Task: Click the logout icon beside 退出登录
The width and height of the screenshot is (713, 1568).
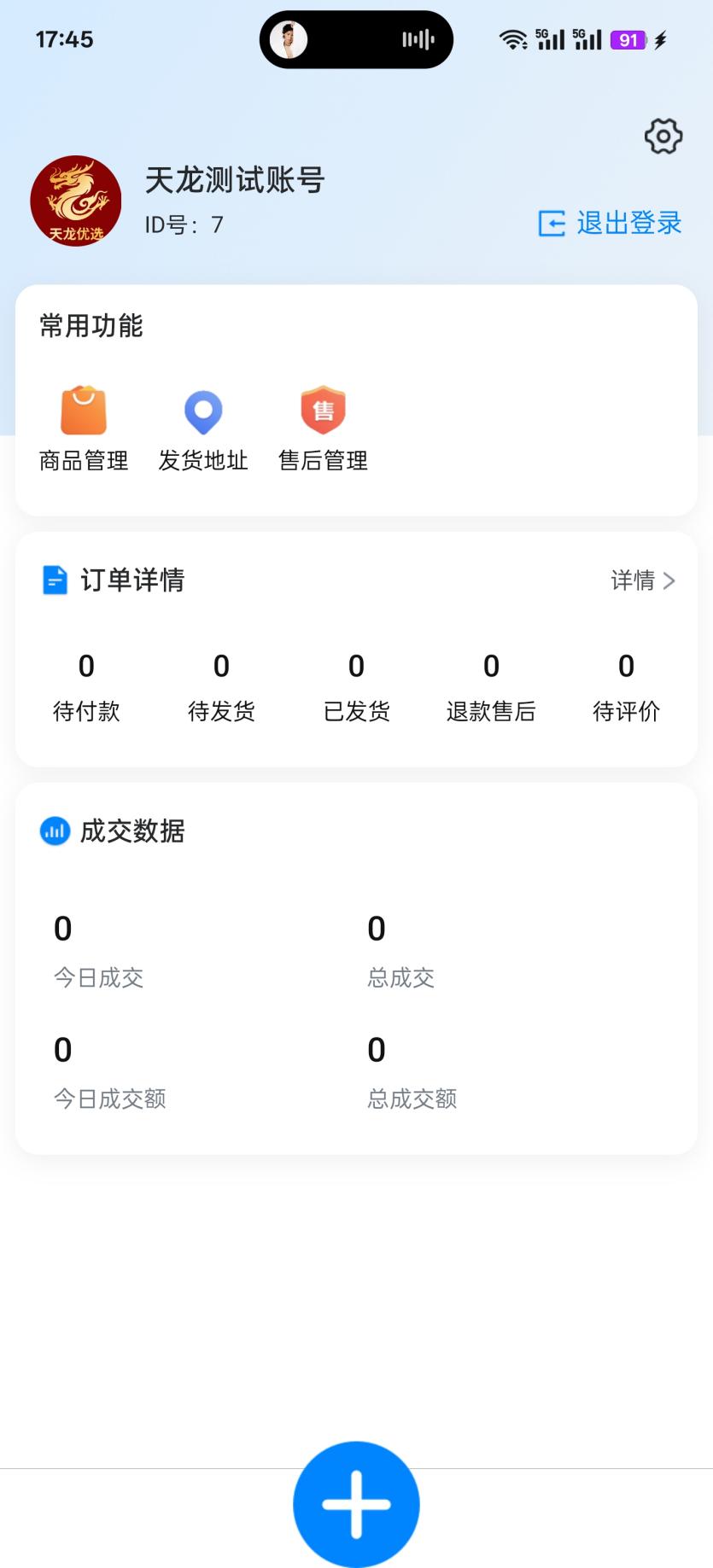Action: (552, 224)
